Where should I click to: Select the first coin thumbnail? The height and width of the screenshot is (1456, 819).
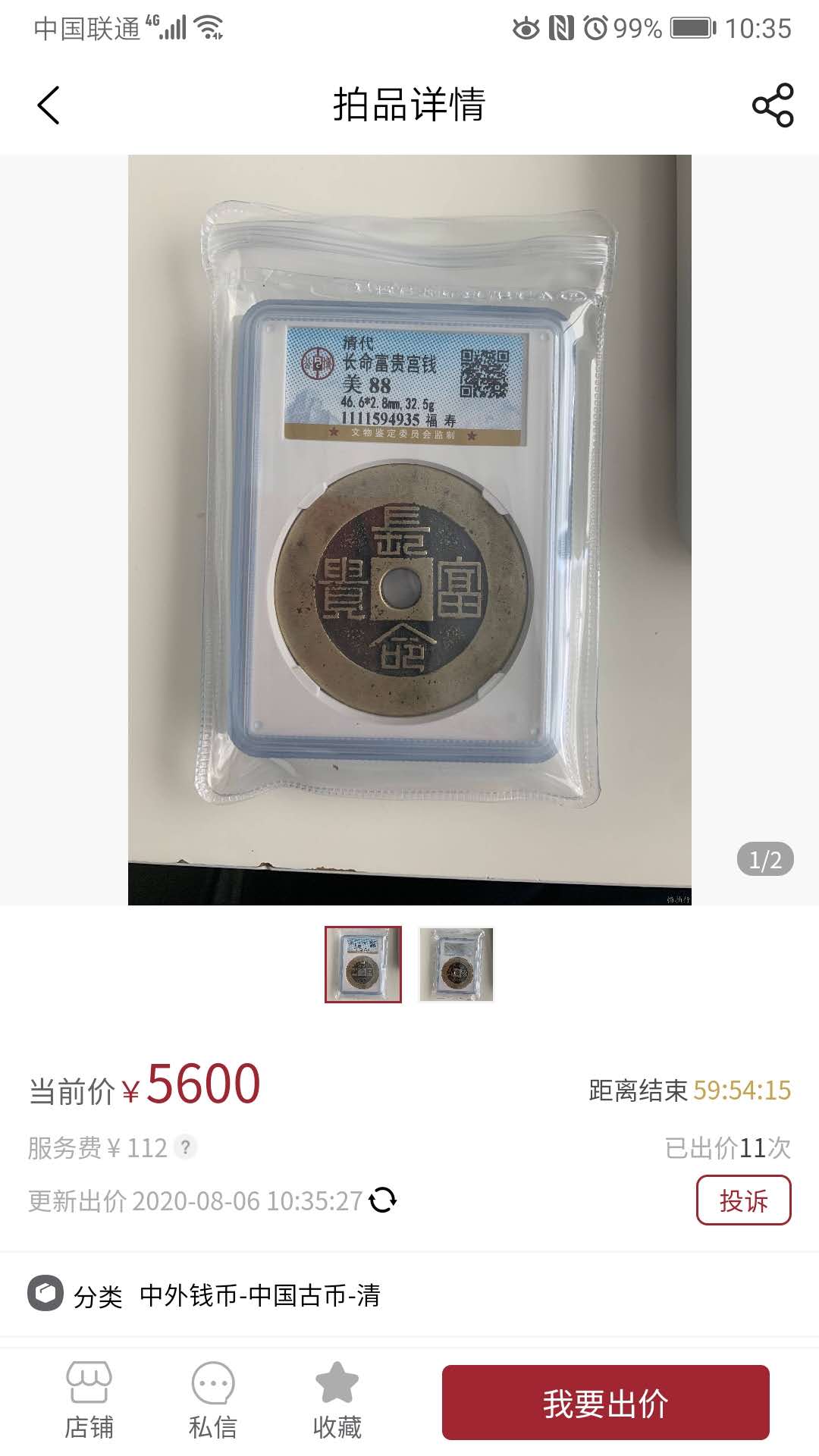point(363,965)
